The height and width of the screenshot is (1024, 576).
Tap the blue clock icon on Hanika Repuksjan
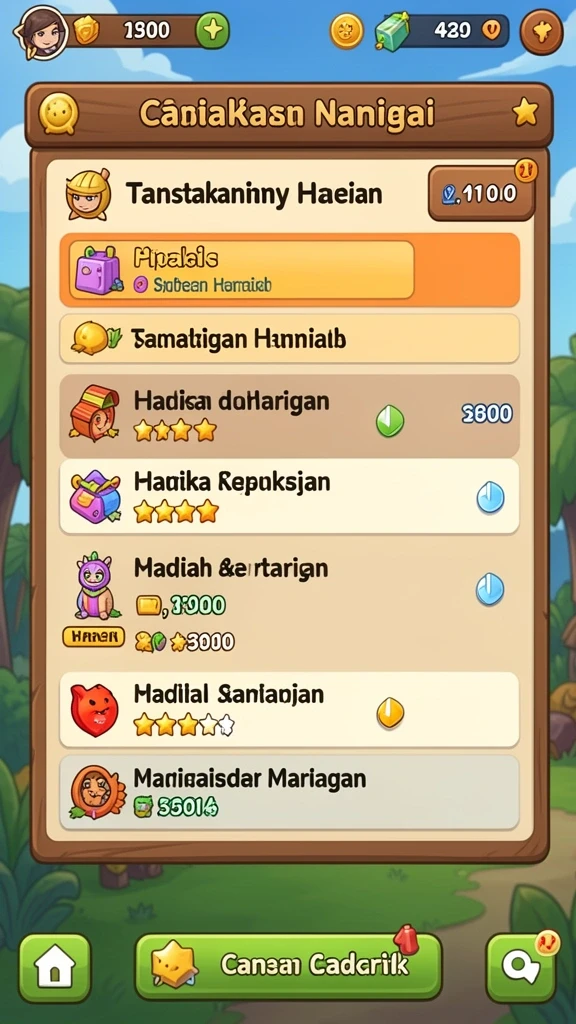[x=490, y=498]
